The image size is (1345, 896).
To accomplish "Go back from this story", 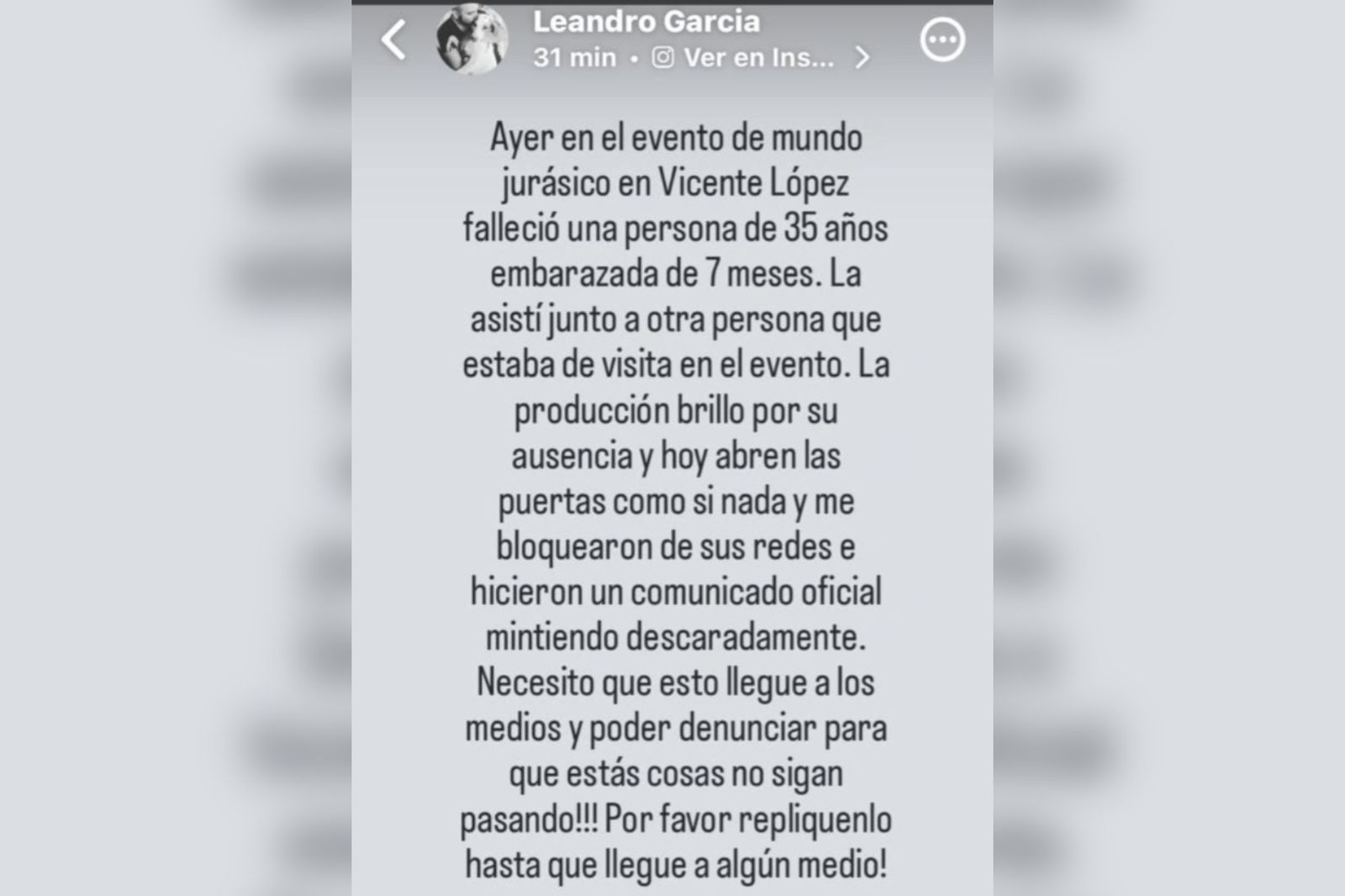I will tap(393, 40).
